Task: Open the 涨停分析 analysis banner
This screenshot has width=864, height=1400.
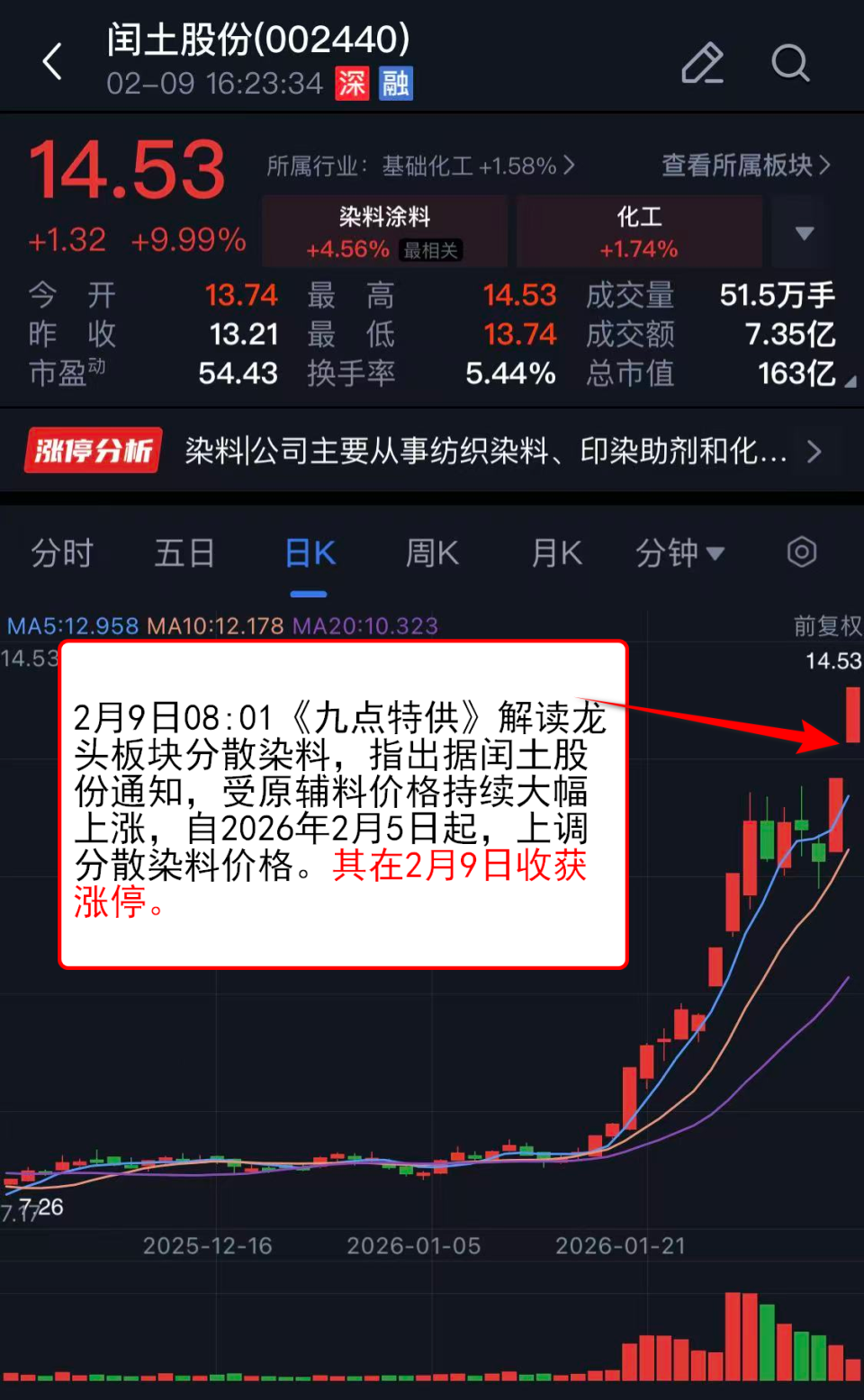Action: pos(92,450)
